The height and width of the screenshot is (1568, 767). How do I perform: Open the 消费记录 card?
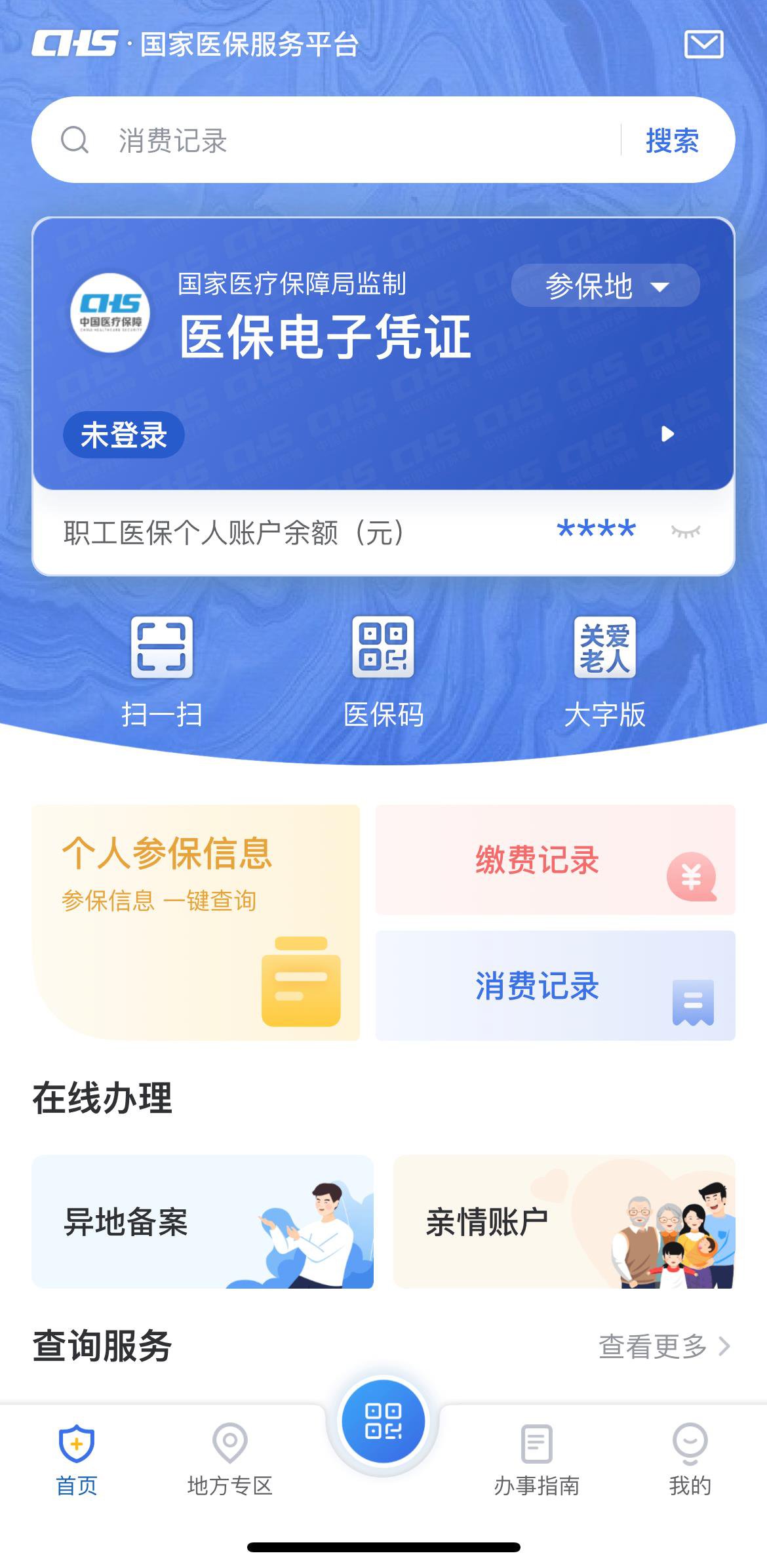pos(555,985)
